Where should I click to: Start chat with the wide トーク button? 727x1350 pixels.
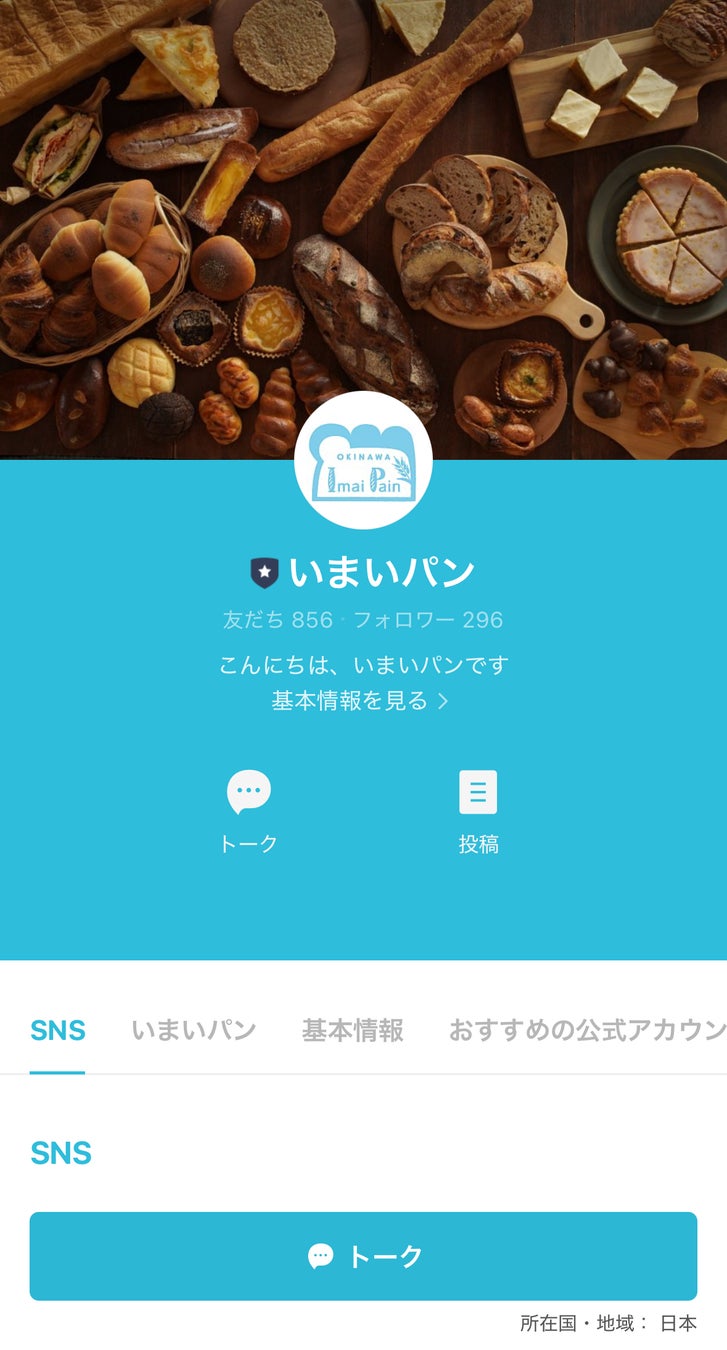(x=363, y=1256)
